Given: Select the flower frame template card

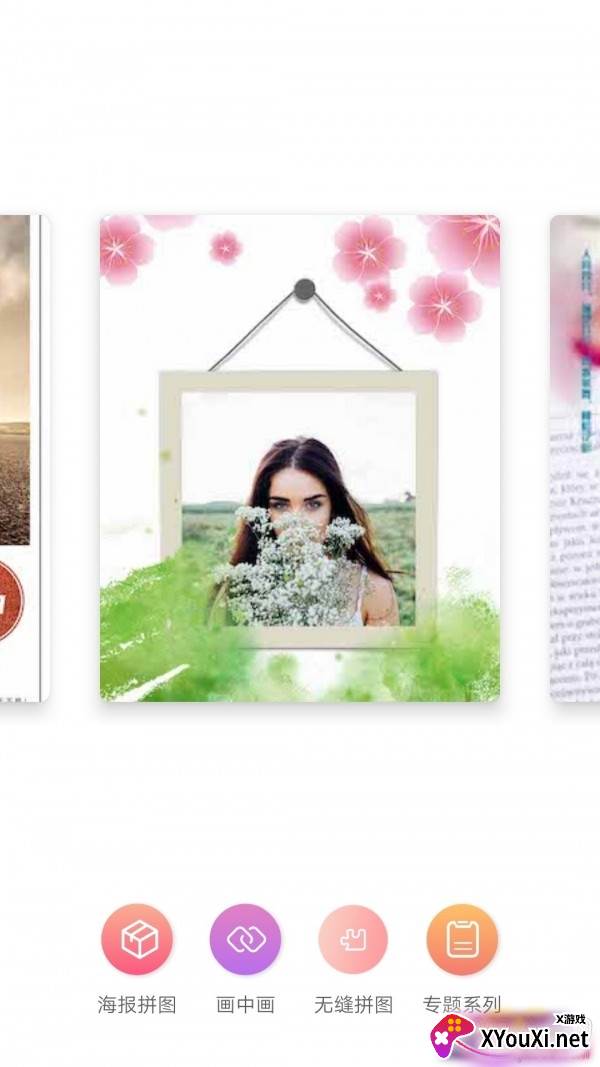Looking at the screenshot, I should (299, 458).
